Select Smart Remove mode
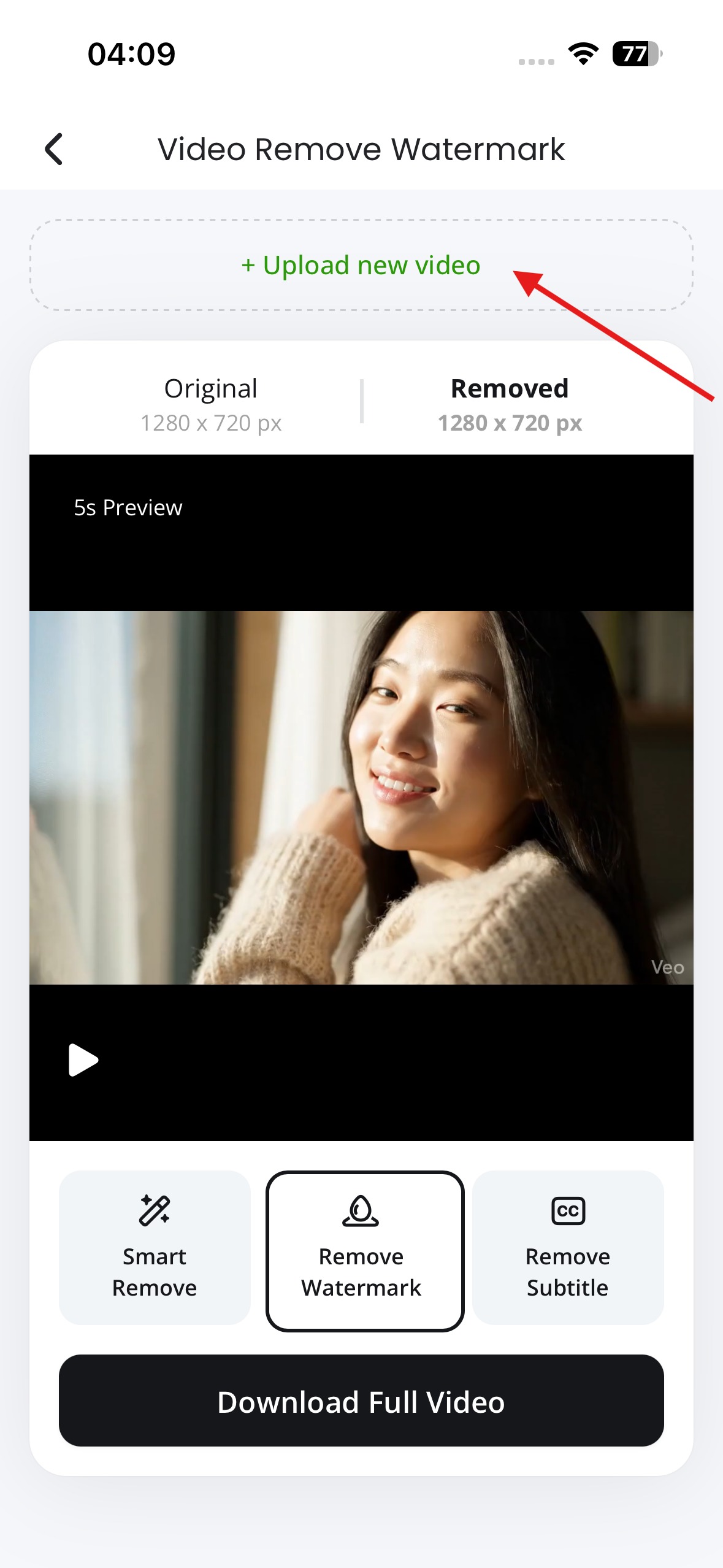The height and width of the screenshot is (1568, 723). 155,1248
